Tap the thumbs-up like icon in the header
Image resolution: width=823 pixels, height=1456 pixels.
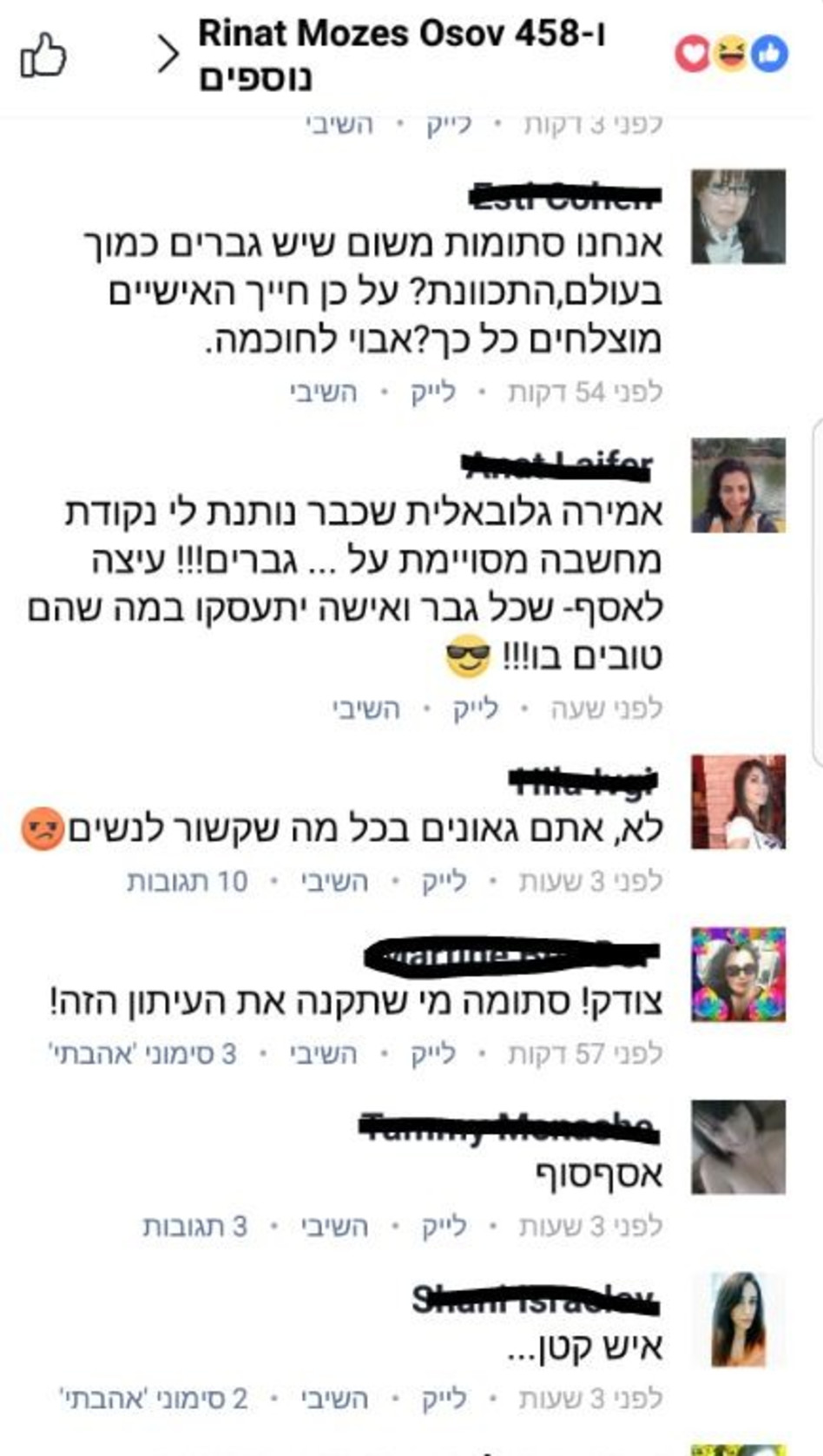point(43,56)
